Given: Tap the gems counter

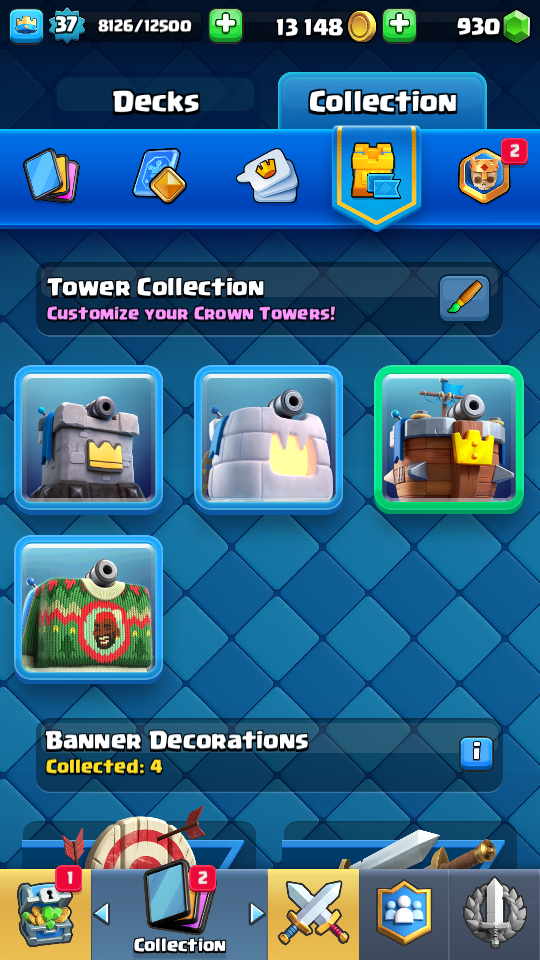Looking at the screenshot, I should (493, 26).
